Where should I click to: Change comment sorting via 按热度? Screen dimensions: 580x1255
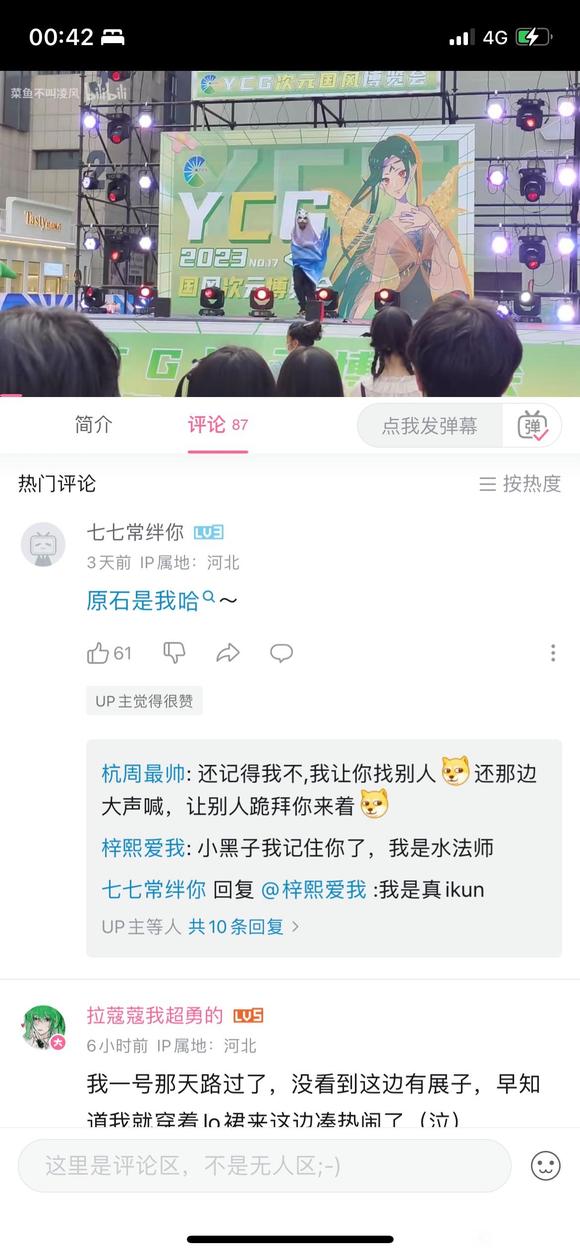point(520,484)
